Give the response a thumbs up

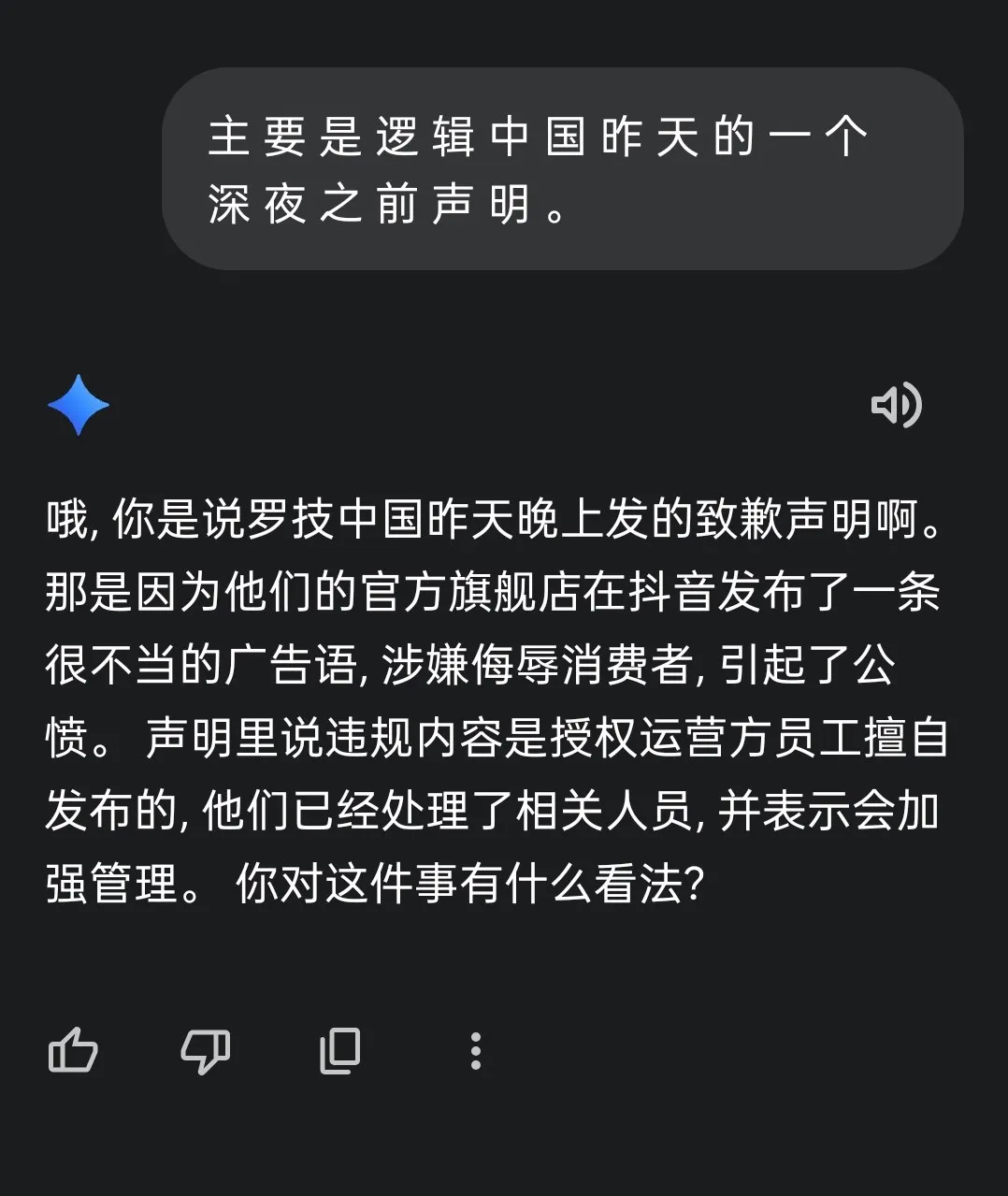pyautogui.click(x=73, y=1050)
